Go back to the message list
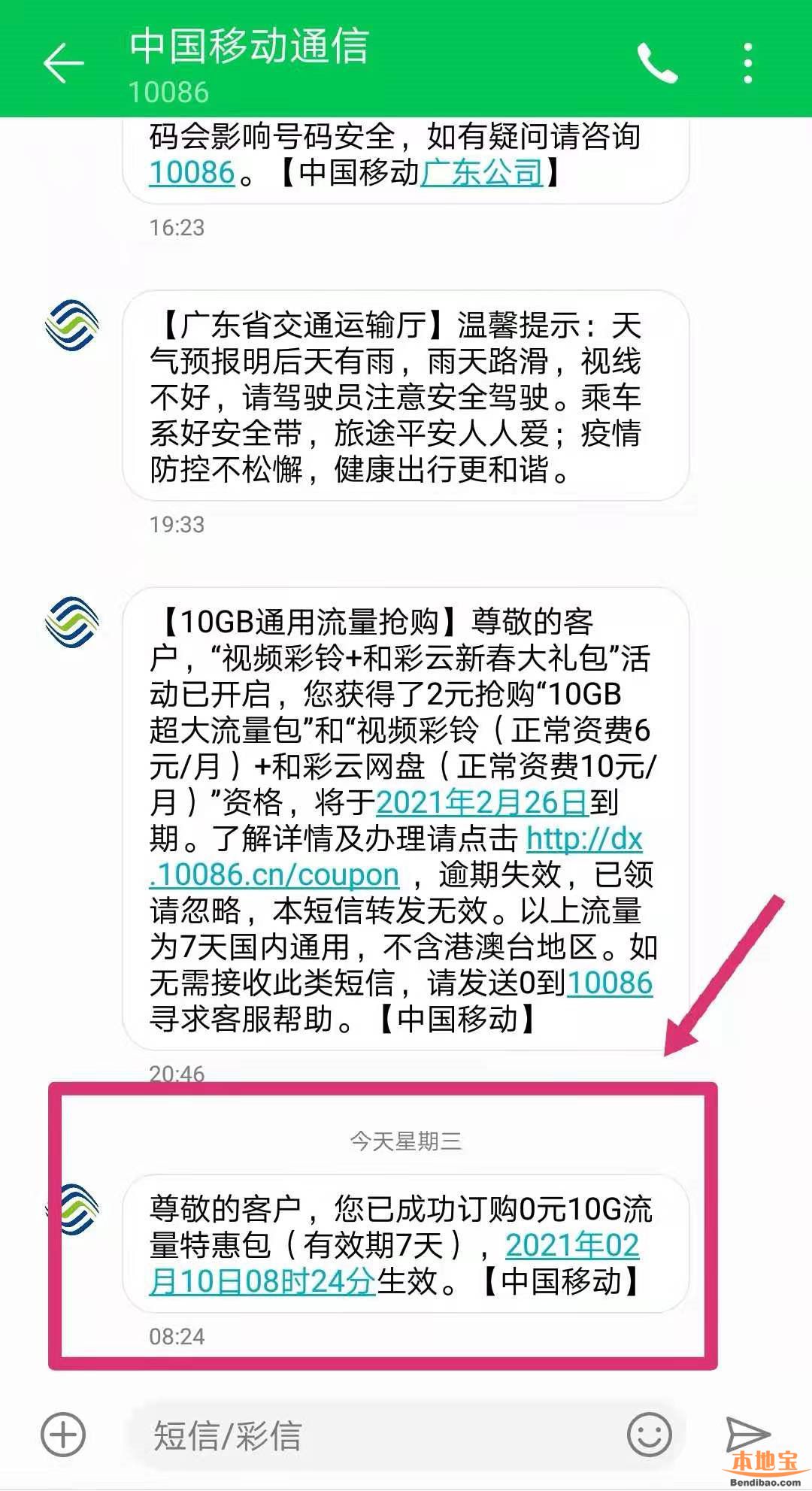 point(63,62)
